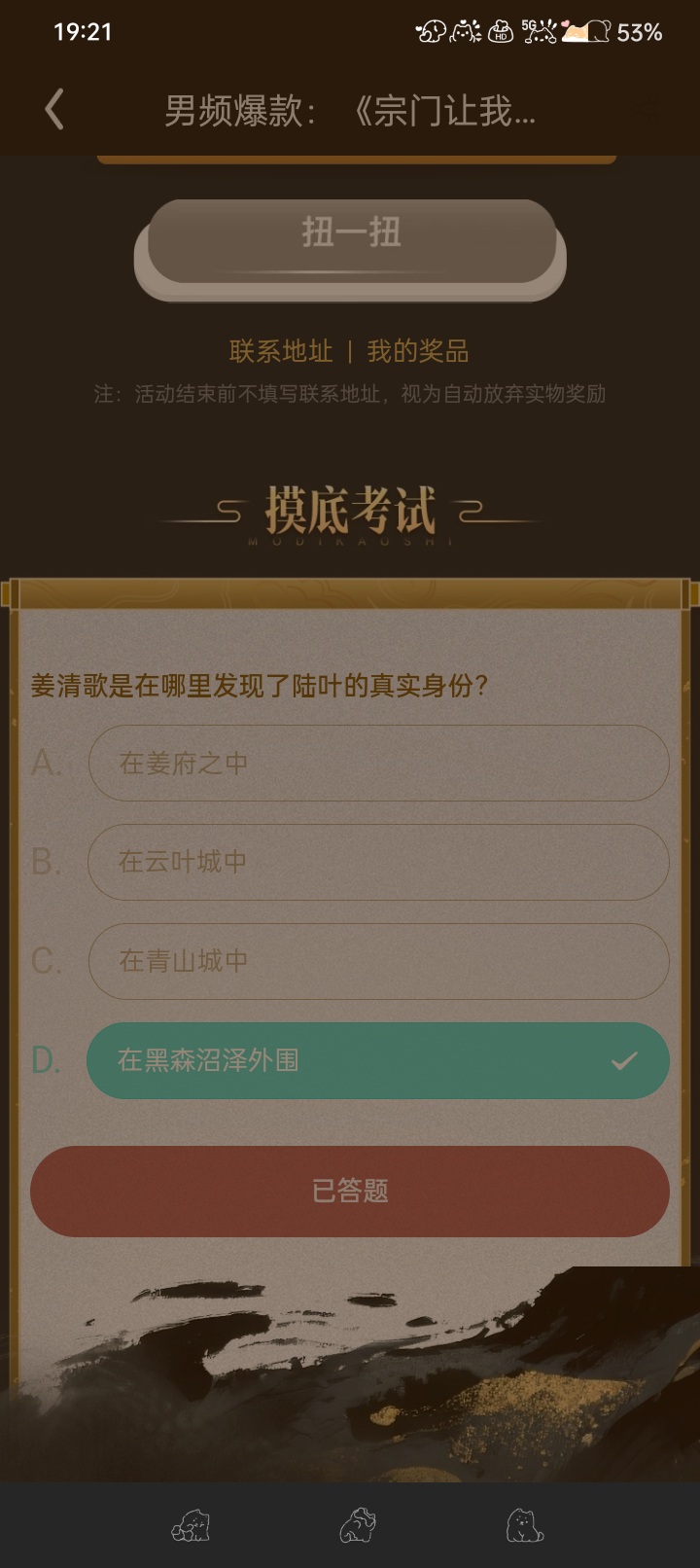700x1568 pixels.
Task: Select answer D 在黑森沼泽外围
Action: 378,1060
